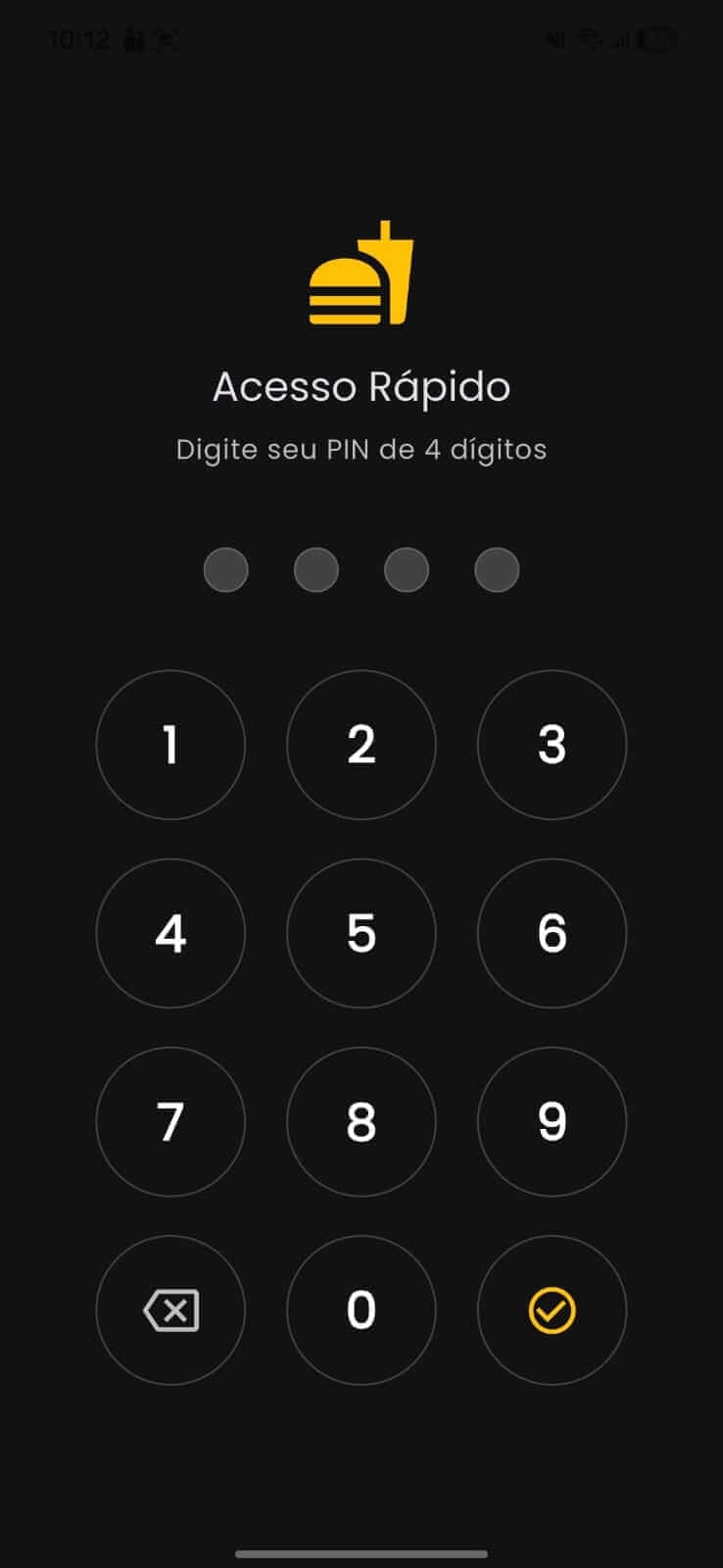
Task: Enter the number 6
Action: coord(552,933)
